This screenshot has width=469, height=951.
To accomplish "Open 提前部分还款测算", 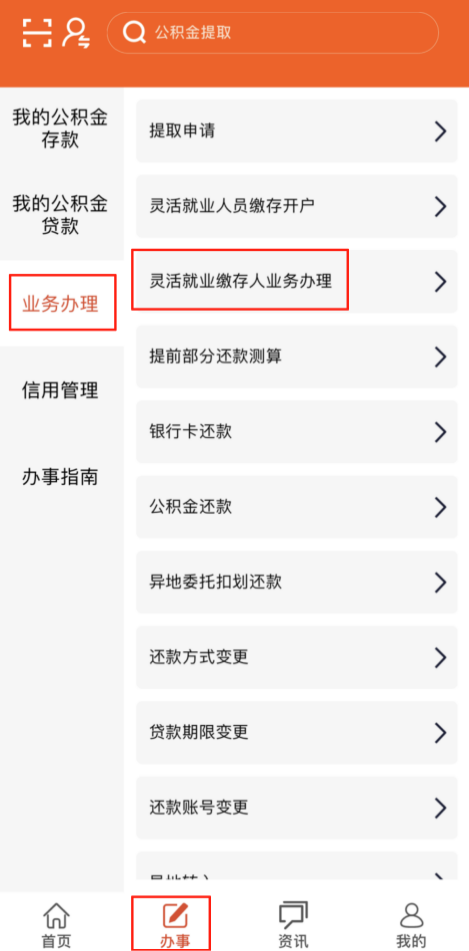I will 297,357.
